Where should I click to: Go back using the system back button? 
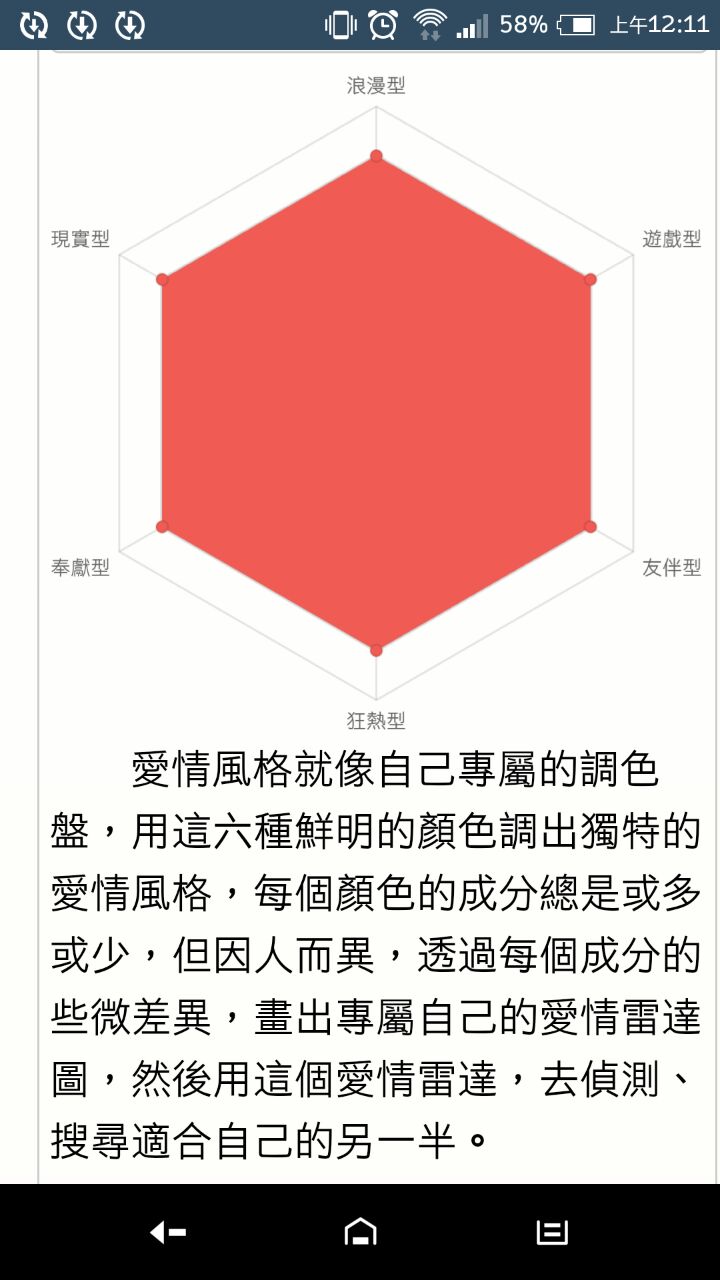(167, 1232)
